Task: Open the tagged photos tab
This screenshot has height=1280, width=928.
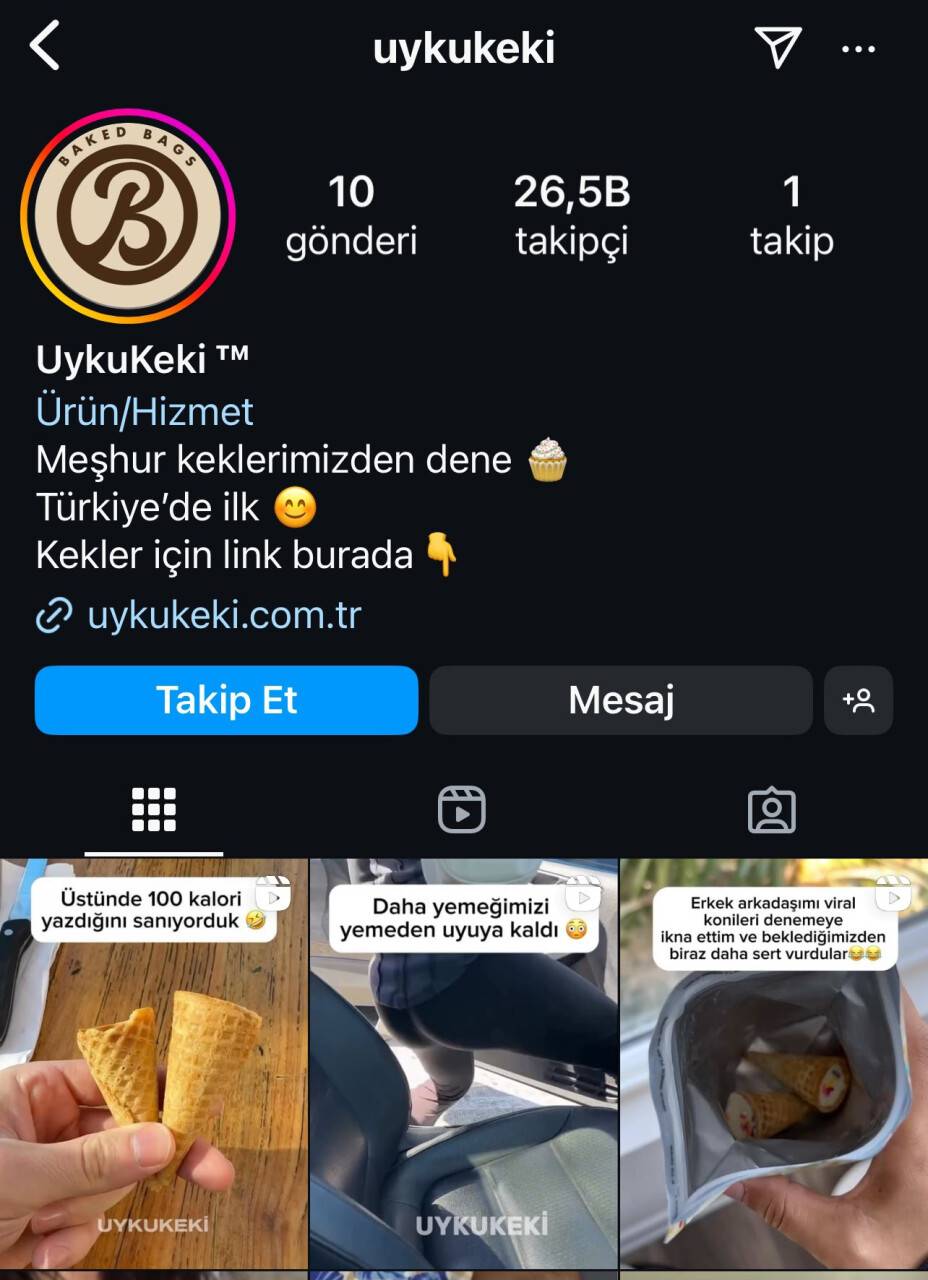Action: tap(772, 810)
